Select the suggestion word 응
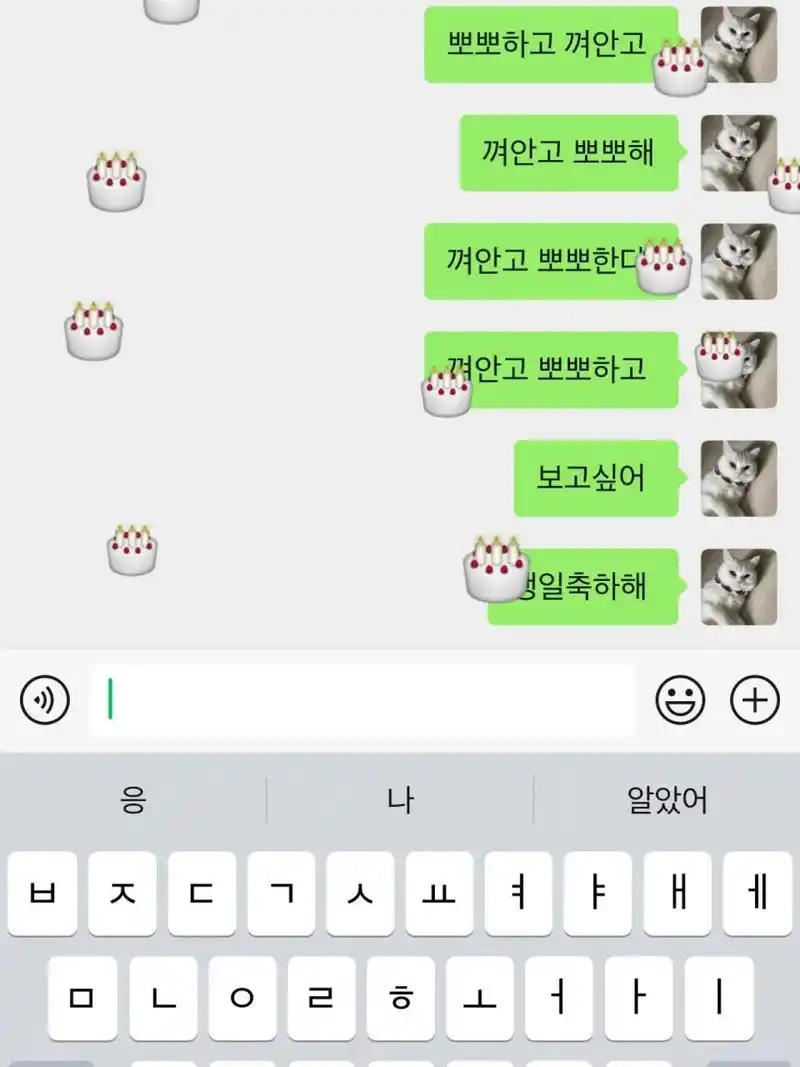This screenshot has width=800, height=1067. click(133, 798)
